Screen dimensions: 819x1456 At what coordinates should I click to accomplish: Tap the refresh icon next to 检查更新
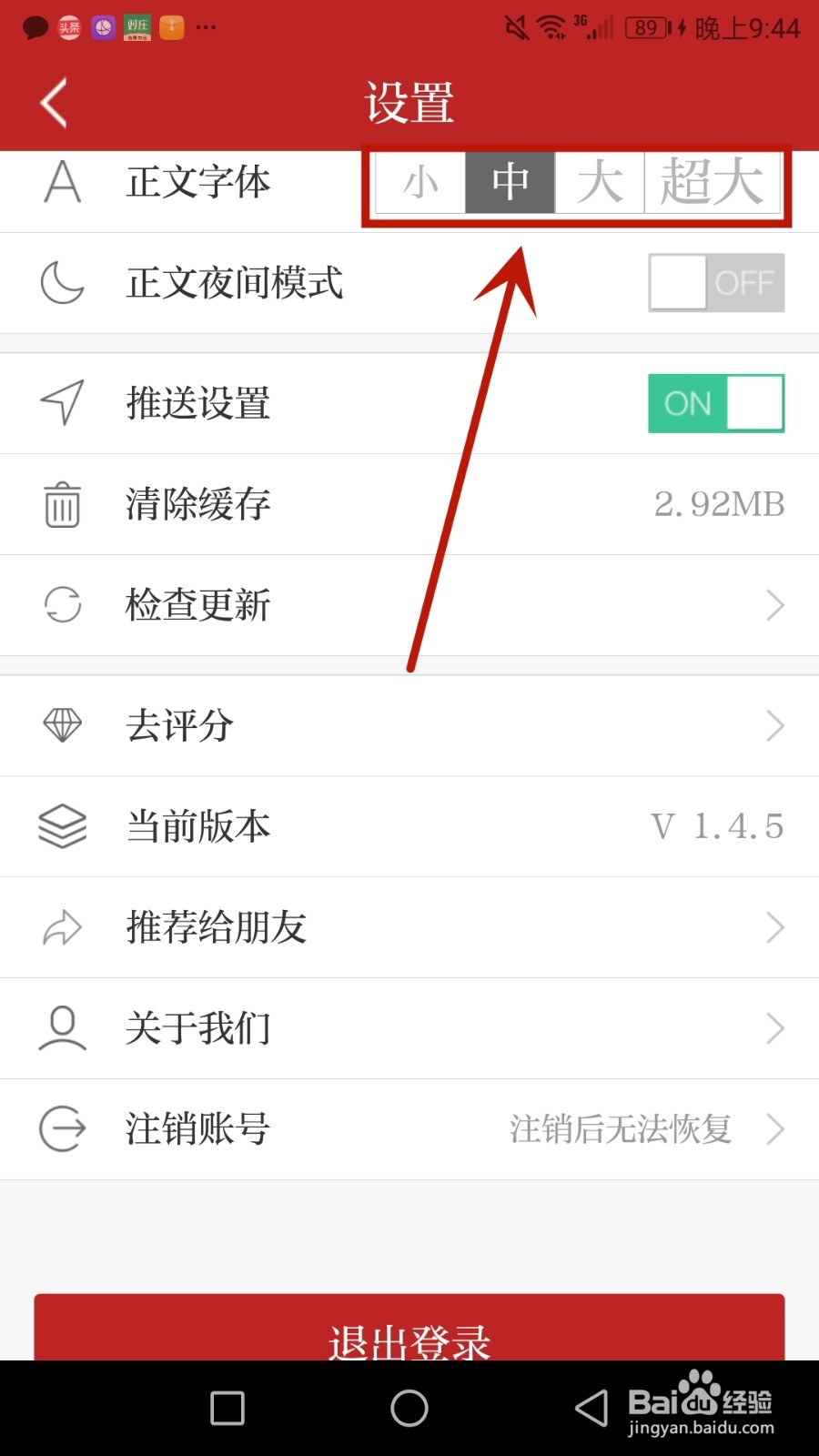(61, 605)
